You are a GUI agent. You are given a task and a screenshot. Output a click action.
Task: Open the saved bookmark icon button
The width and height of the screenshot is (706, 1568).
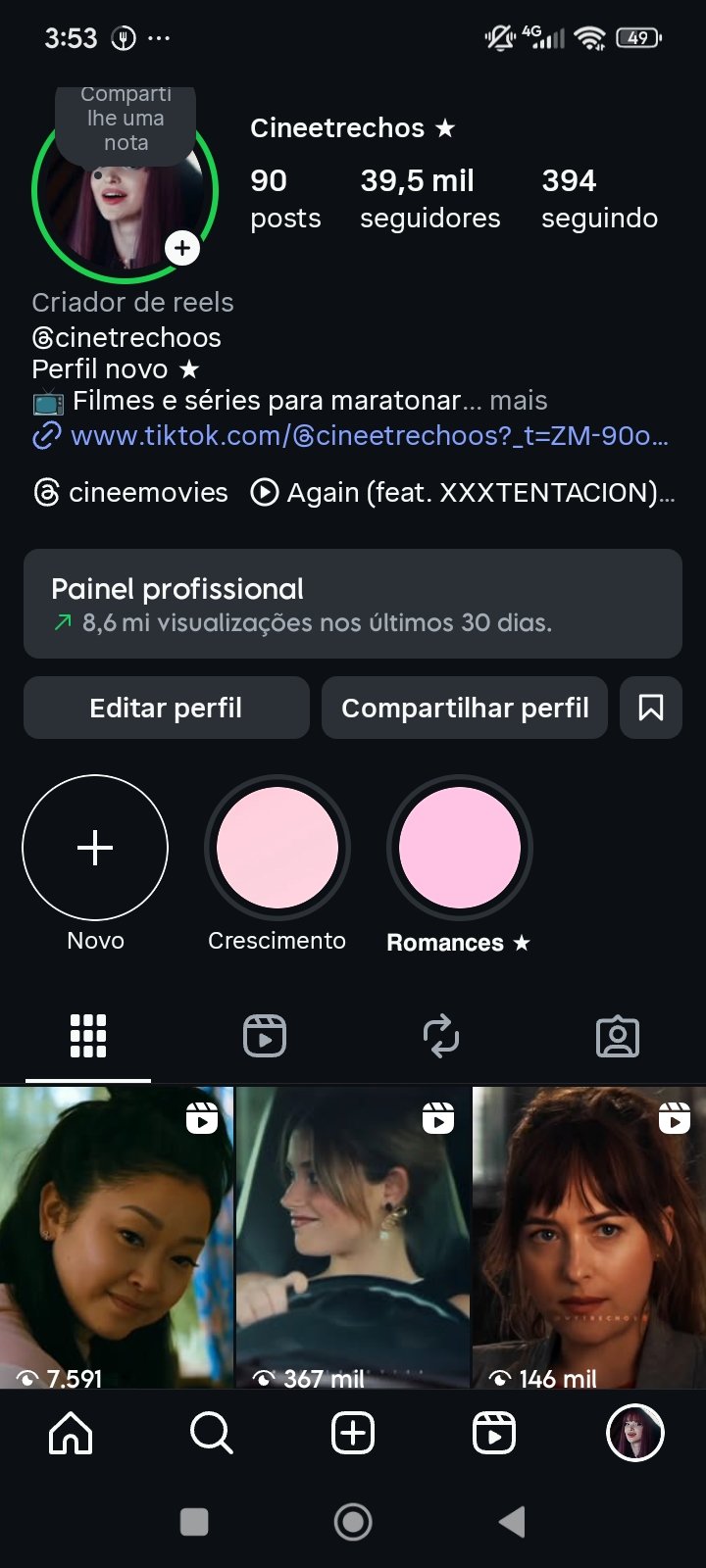(x=651, y=708)
